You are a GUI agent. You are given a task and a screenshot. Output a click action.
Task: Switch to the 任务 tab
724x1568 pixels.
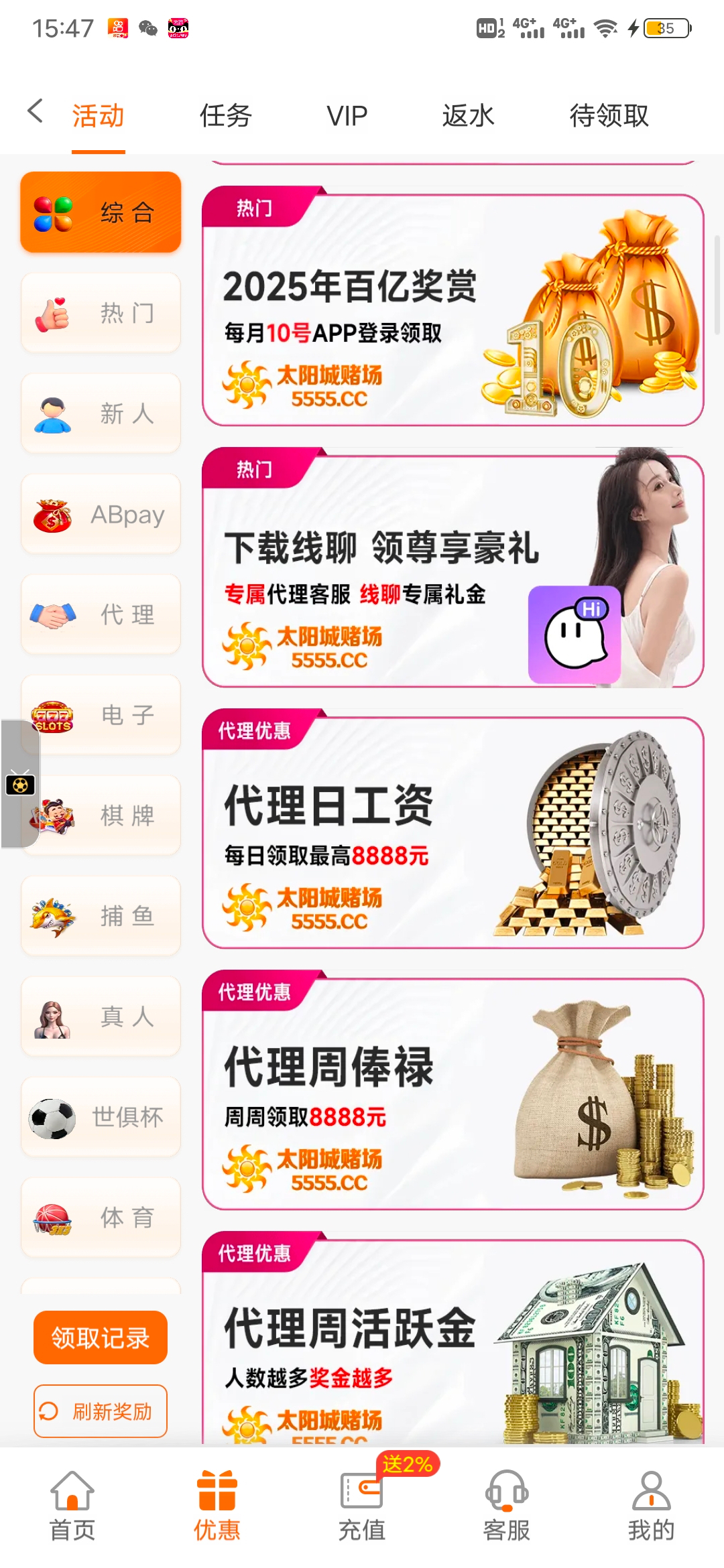click(226, 116)
